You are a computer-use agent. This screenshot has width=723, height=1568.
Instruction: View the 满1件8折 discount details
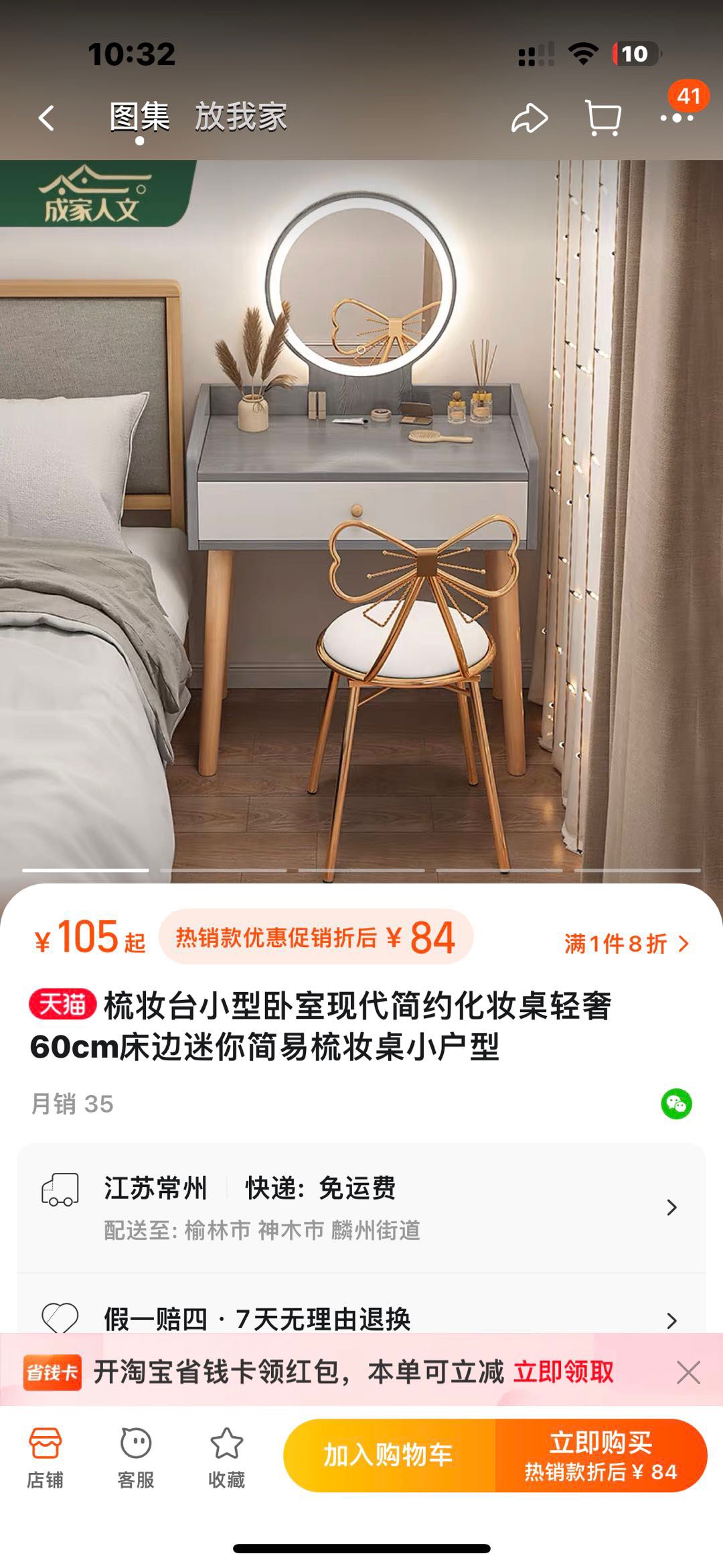pyautogui.click(x=625, y=944)
